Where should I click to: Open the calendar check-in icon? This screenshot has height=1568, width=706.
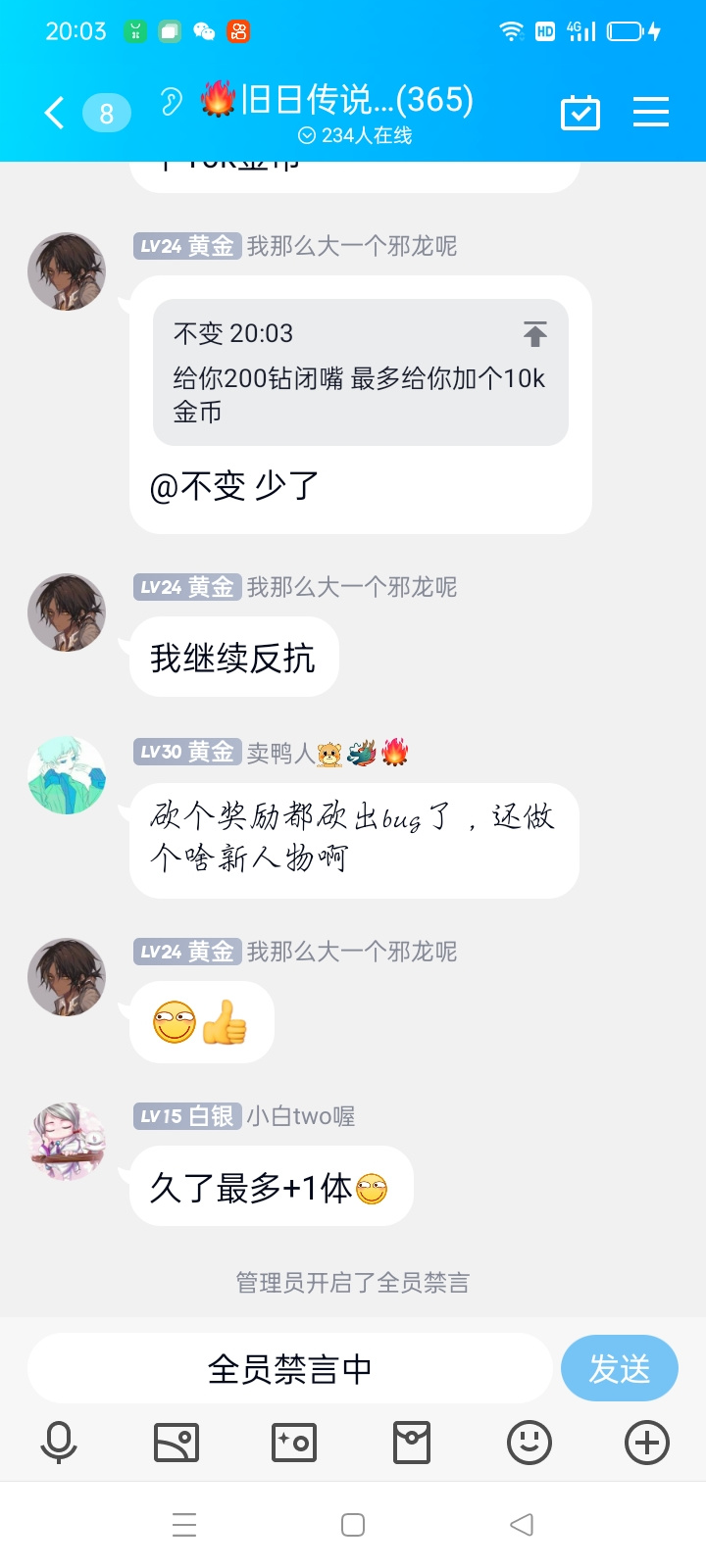click(x=580, y=113)
